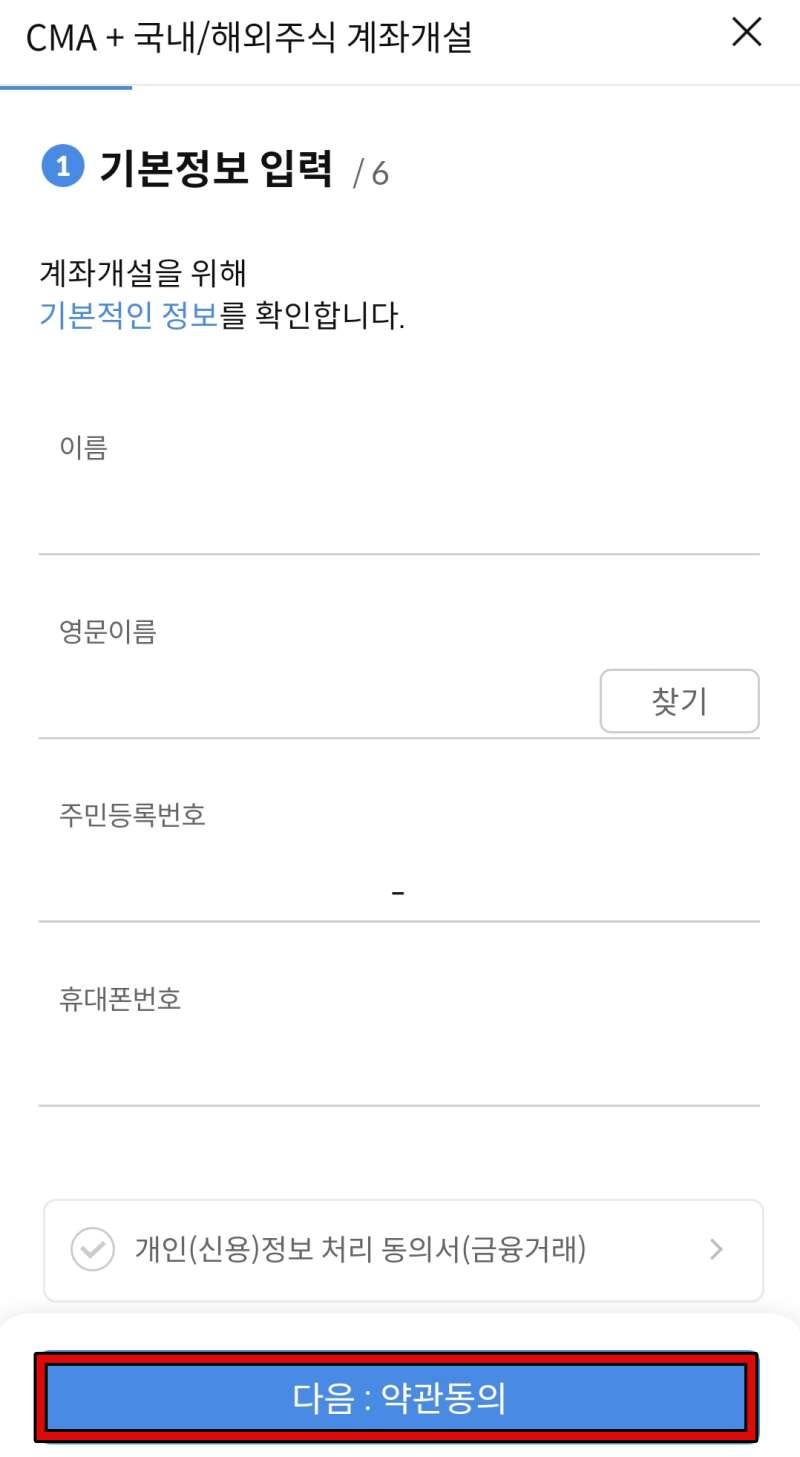Tap the close X at the top right

click(x=746, y=32)
